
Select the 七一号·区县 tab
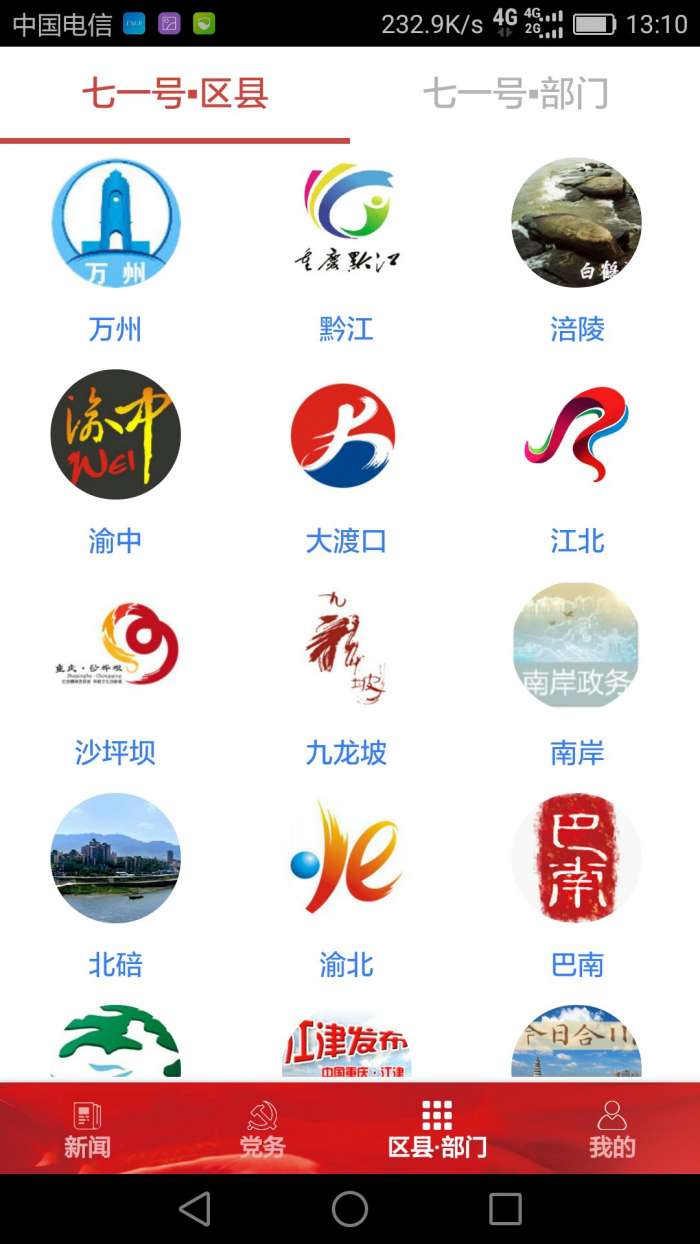pos(175,95)
